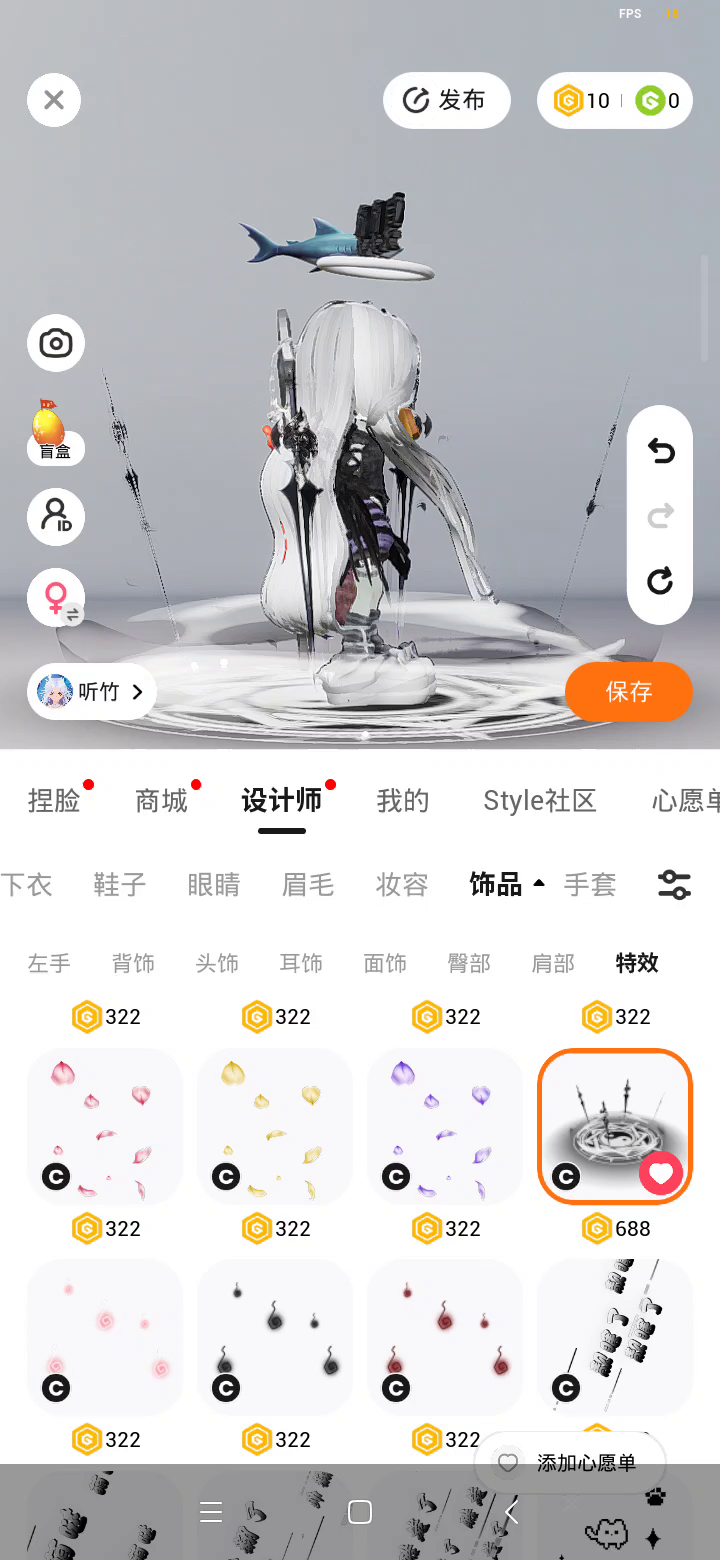The image size is (720, 1560).
Task: Open the camera to take a photo
Action: coord(55,344)
